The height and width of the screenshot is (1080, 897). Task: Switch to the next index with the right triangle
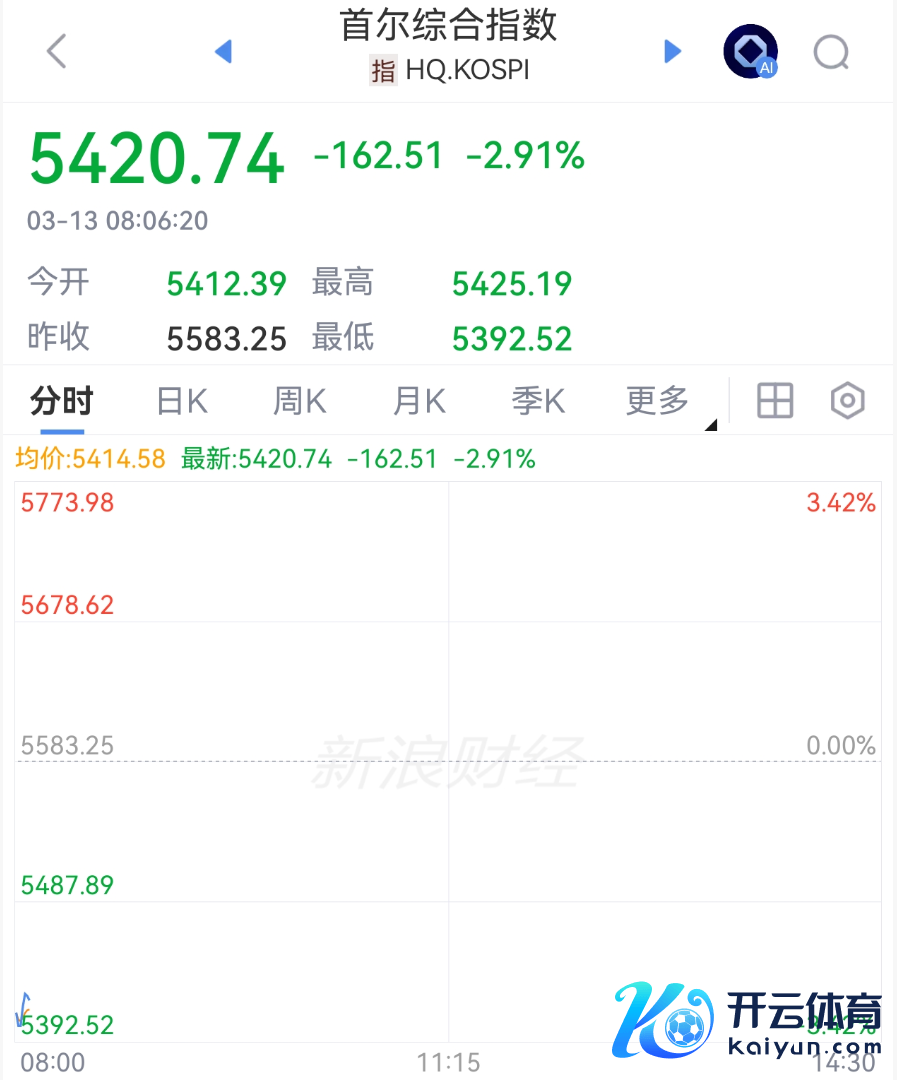[673, 51]
